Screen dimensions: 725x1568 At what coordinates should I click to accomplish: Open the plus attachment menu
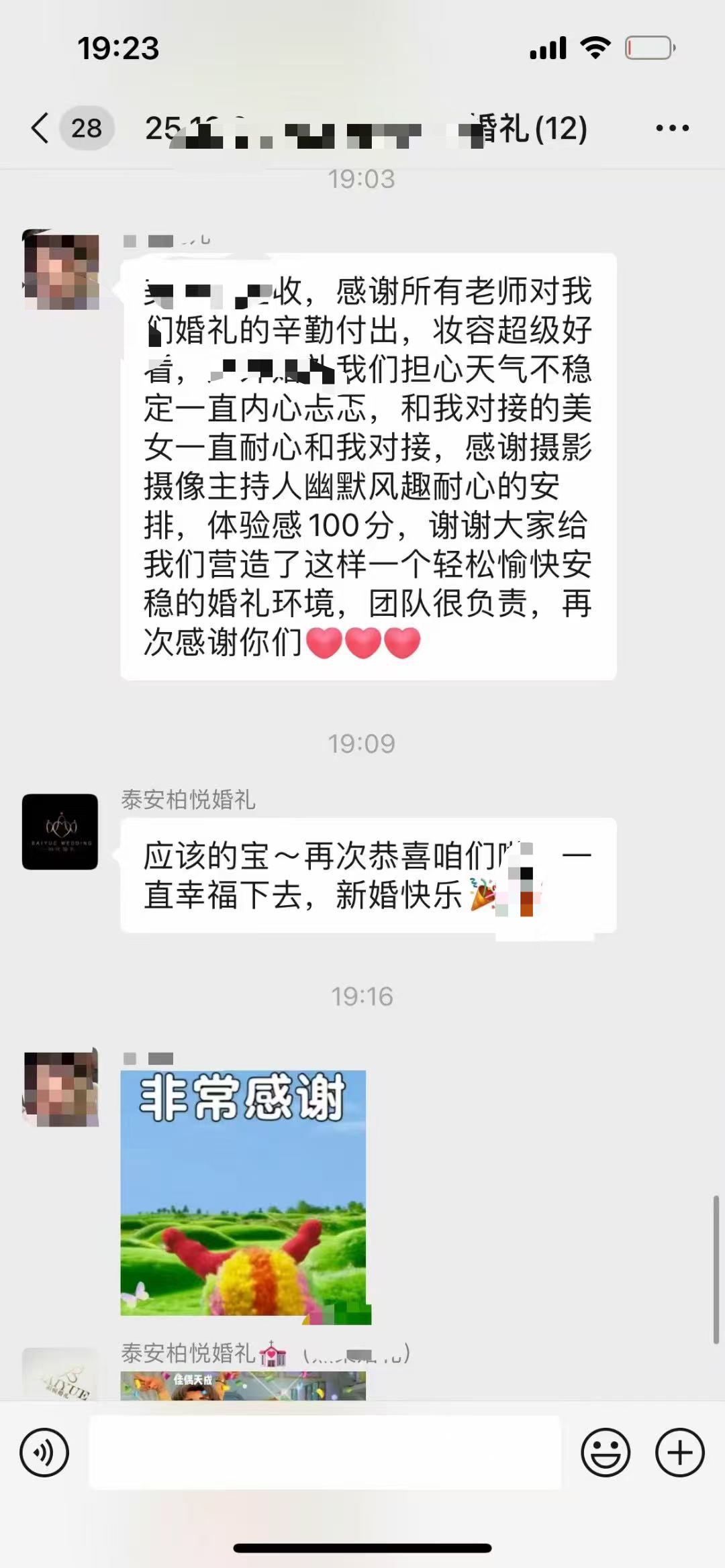pyautogui.click(x=679, y=1453)
